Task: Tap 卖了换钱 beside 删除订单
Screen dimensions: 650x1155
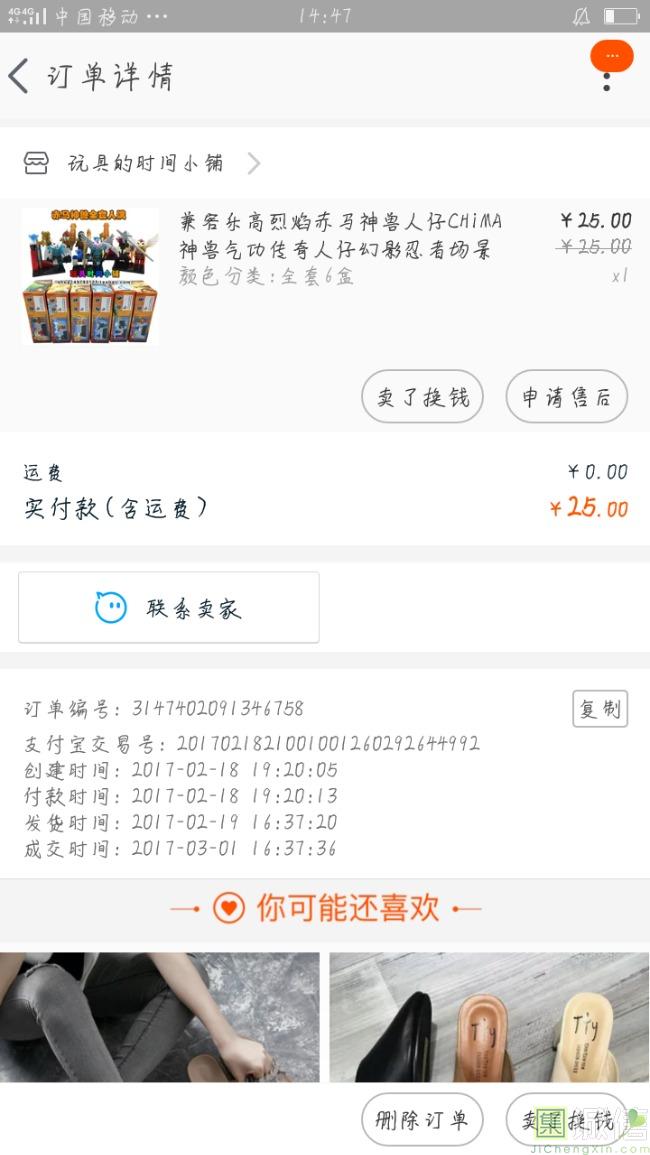Action: tap(566, 1119)
